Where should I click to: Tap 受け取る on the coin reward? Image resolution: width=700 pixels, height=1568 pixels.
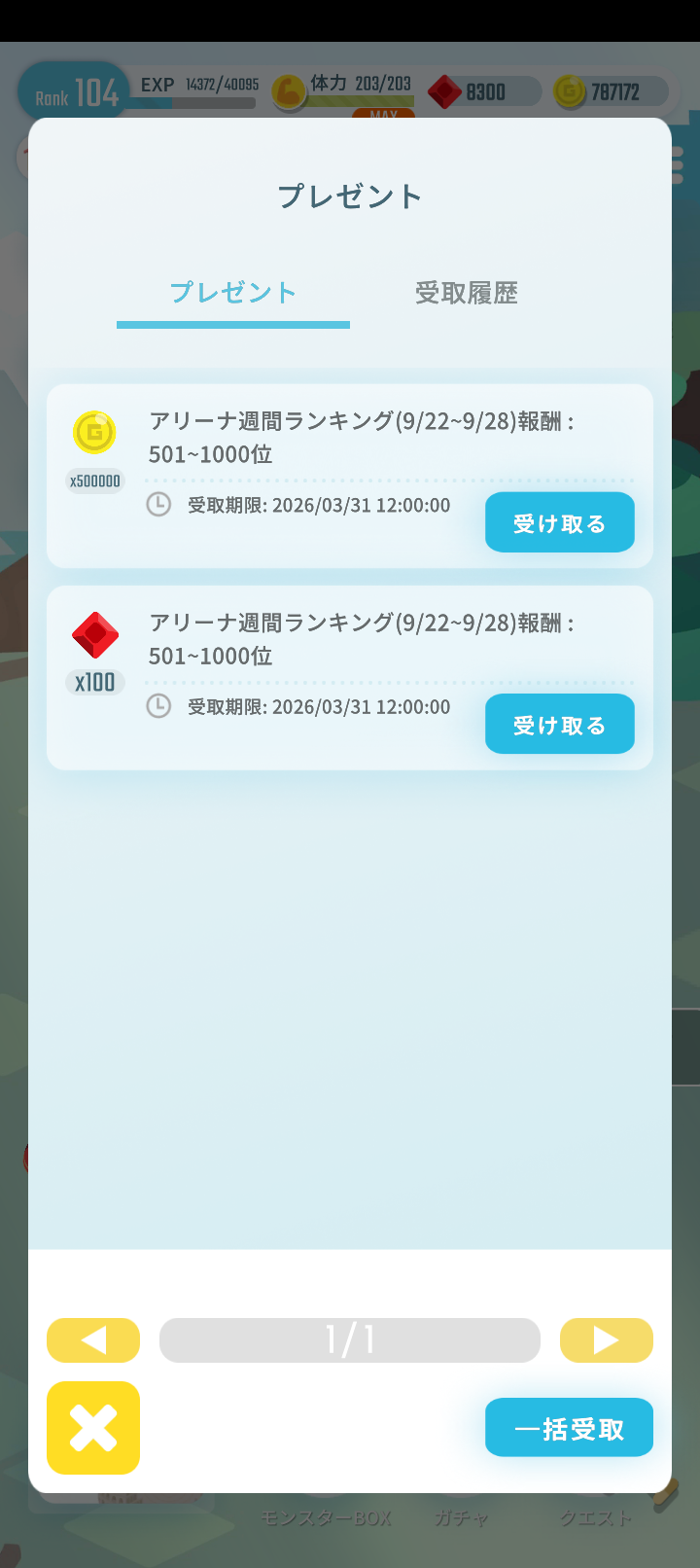coord(559,522)
